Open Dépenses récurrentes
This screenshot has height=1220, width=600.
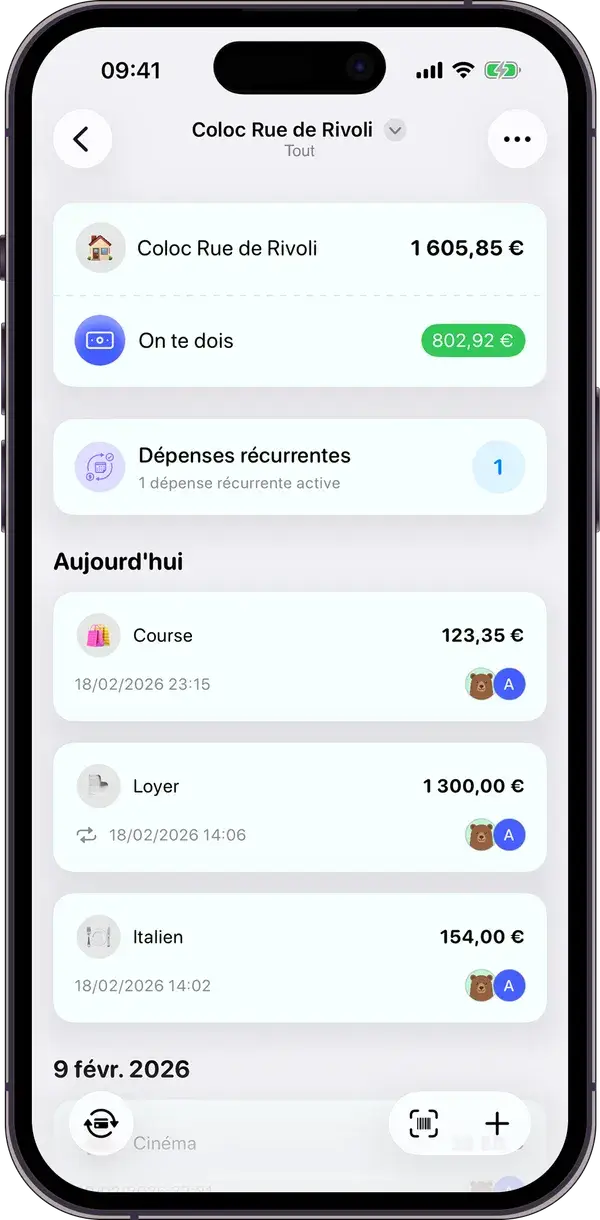[x=299, y=467]
